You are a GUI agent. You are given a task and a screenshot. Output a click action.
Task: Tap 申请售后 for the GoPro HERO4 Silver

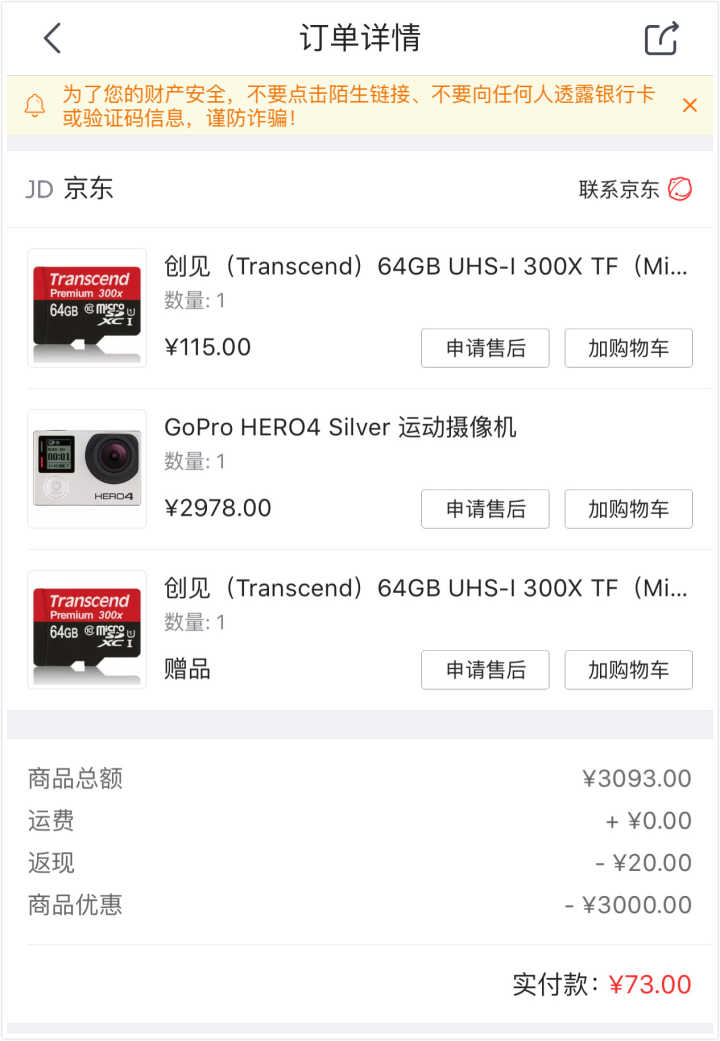[485, 509]
